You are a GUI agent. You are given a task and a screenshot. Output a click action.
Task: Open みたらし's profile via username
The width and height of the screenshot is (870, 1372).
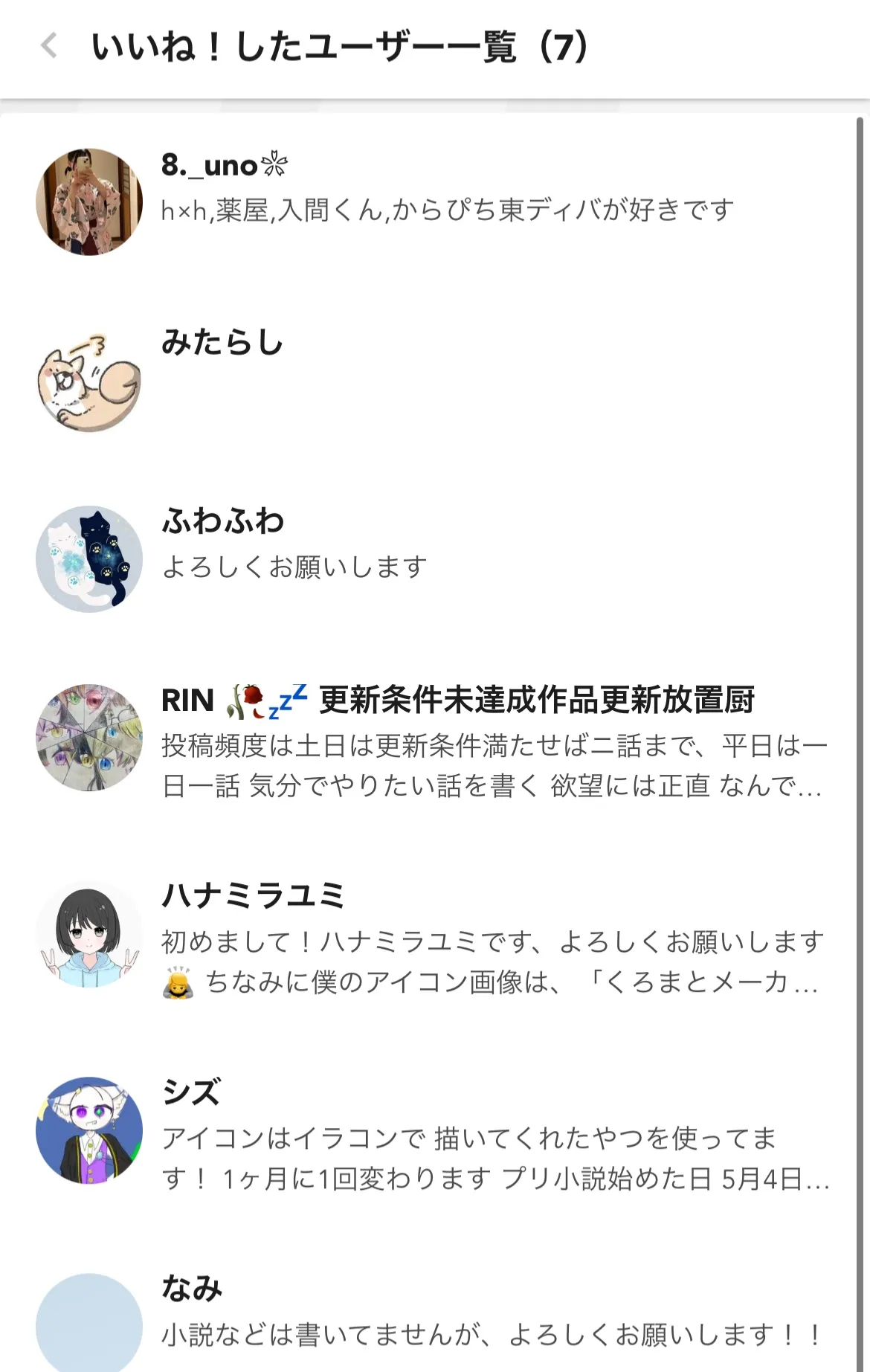point(219,344)
